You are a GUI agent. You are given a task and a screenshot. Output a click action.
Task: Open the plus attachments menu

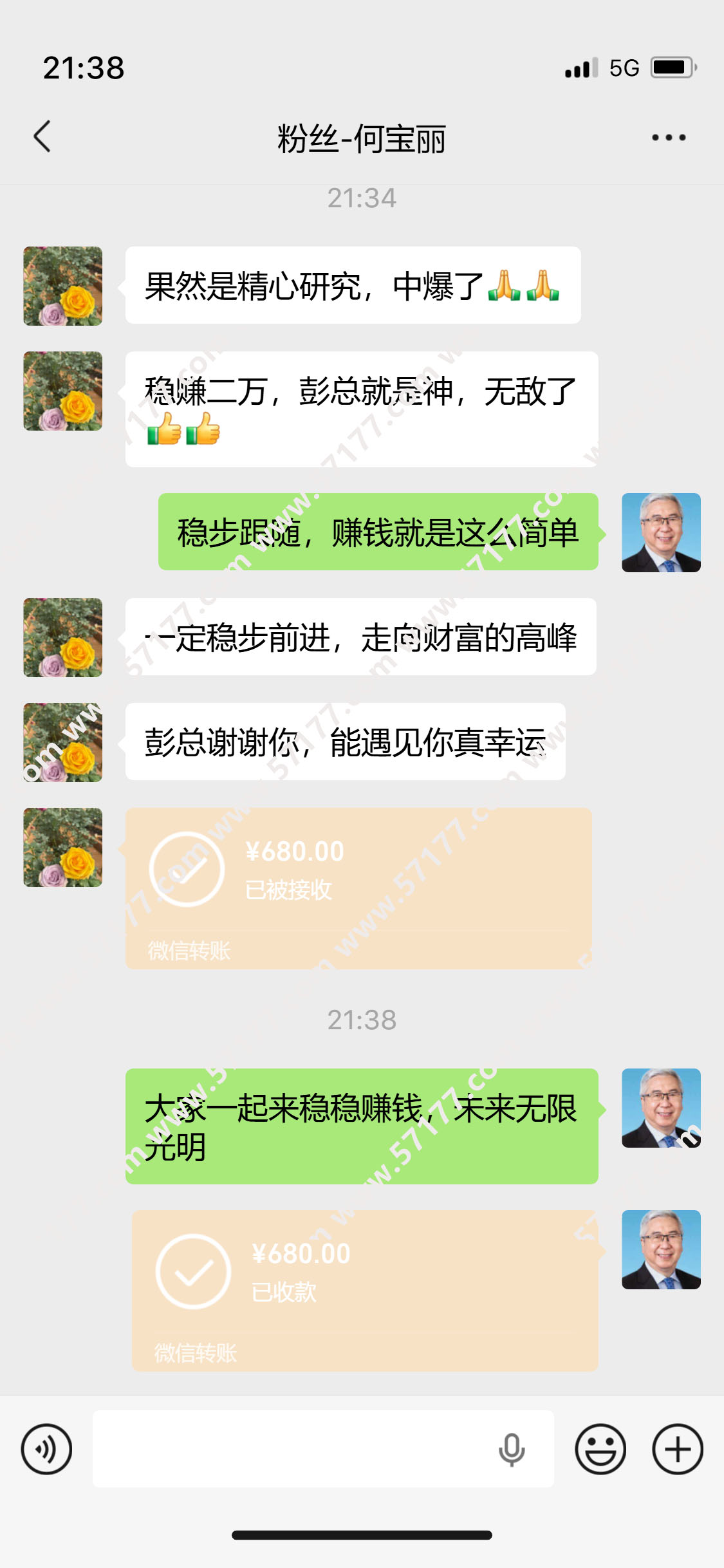(x=677, y=1449)
